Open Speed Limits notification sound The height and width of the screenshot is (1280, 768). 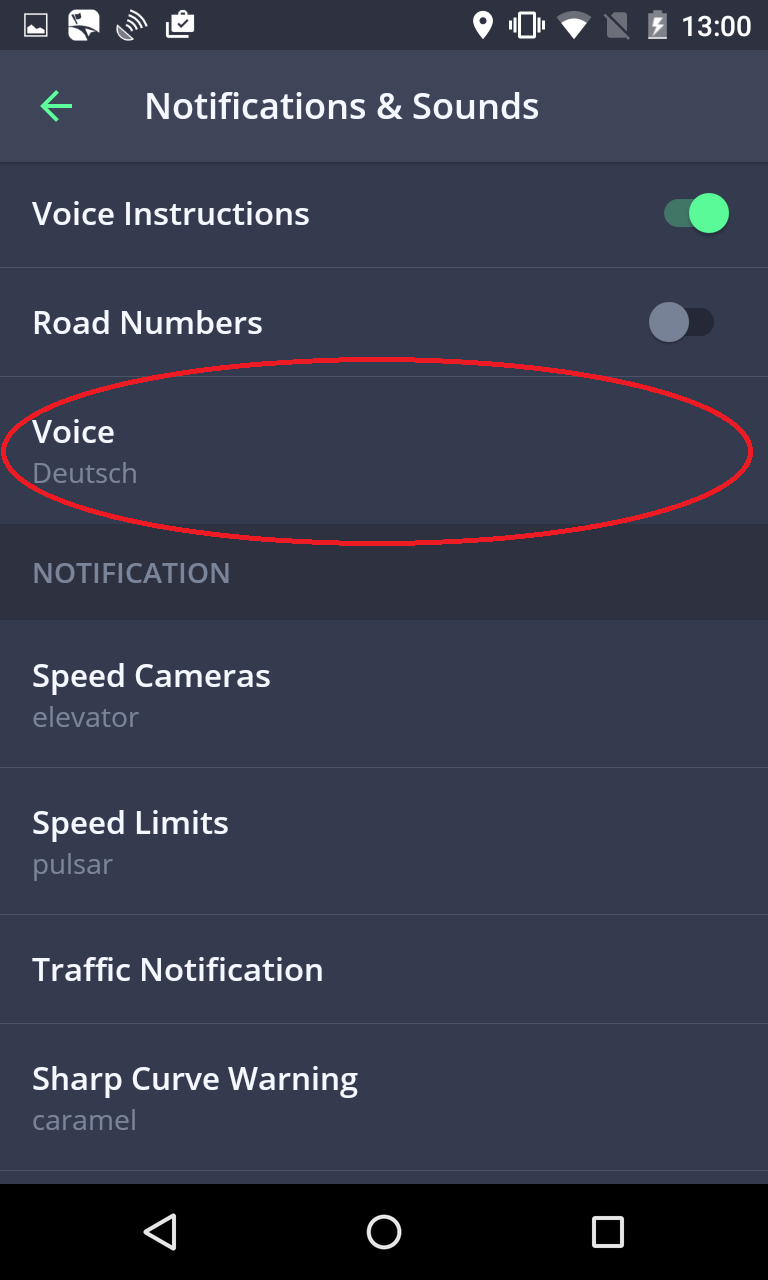(384, 841)
